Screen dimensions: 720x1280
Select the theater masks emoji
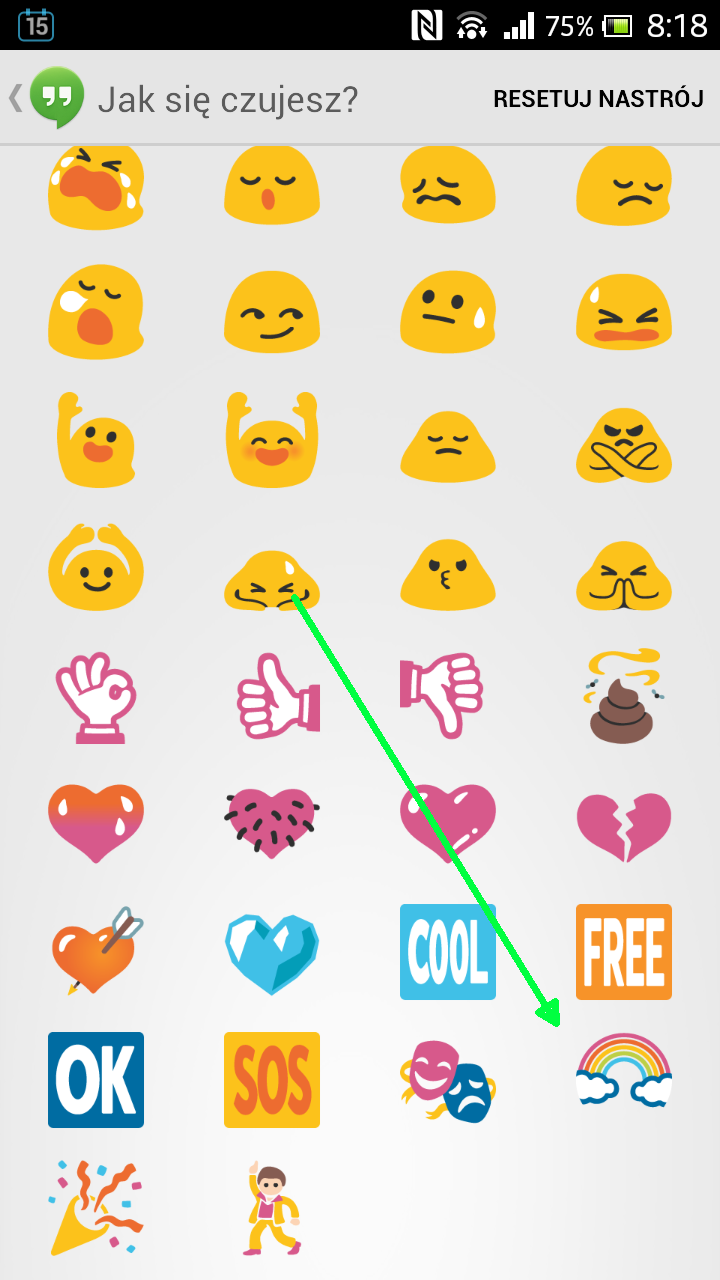pyautogui.click(x=448, y=1080)
